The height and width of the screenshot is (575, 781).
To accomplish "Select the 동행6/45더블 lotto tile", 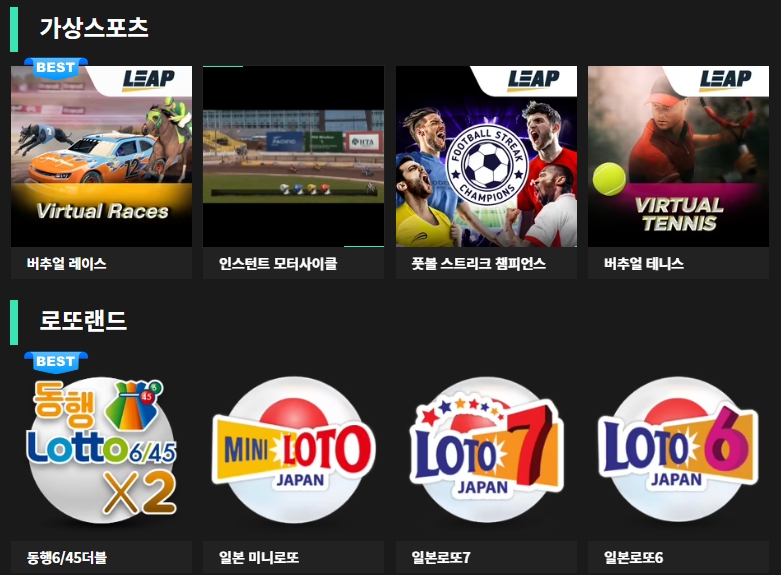I will pos(101,450).
